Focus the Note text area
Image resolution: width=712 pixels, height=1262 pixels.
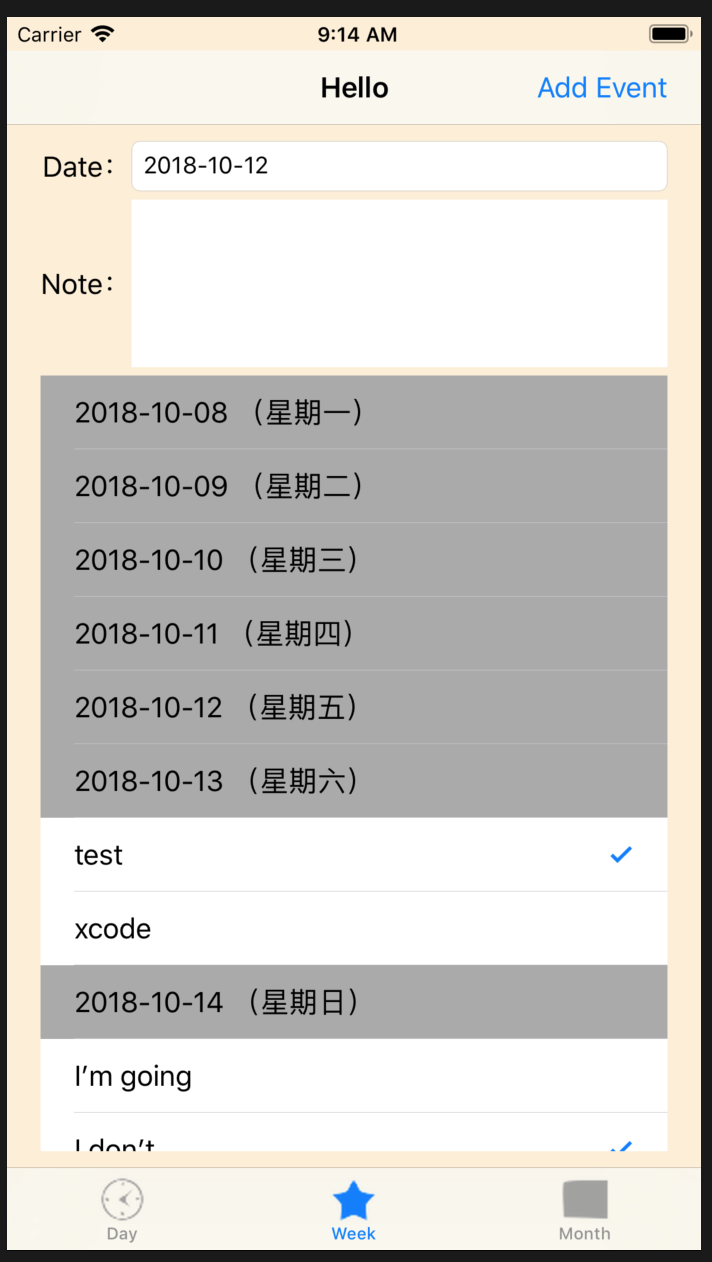coord(399,283)
